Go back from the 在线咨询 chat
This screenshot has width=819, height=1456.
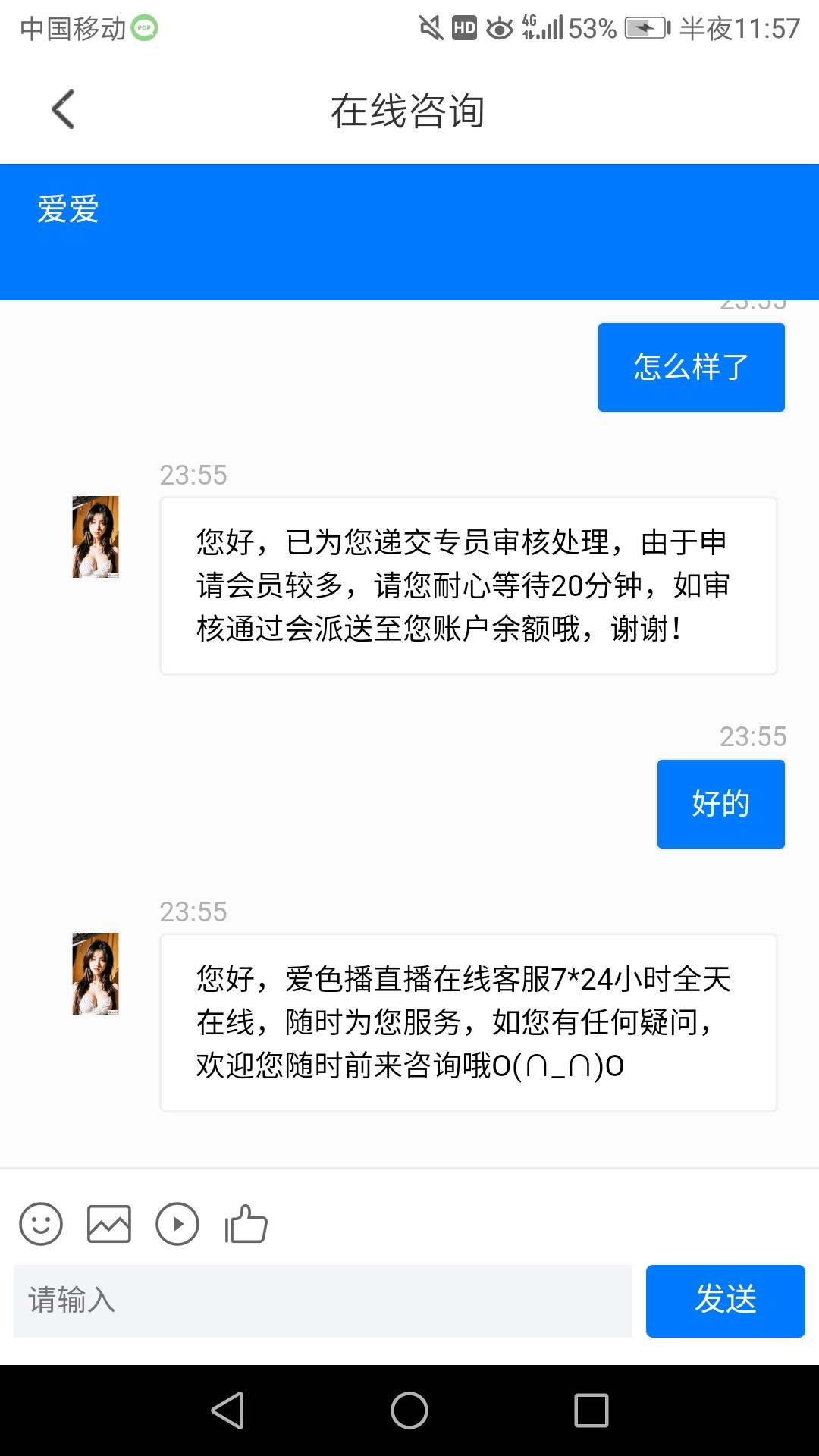[x=64, y=110]
